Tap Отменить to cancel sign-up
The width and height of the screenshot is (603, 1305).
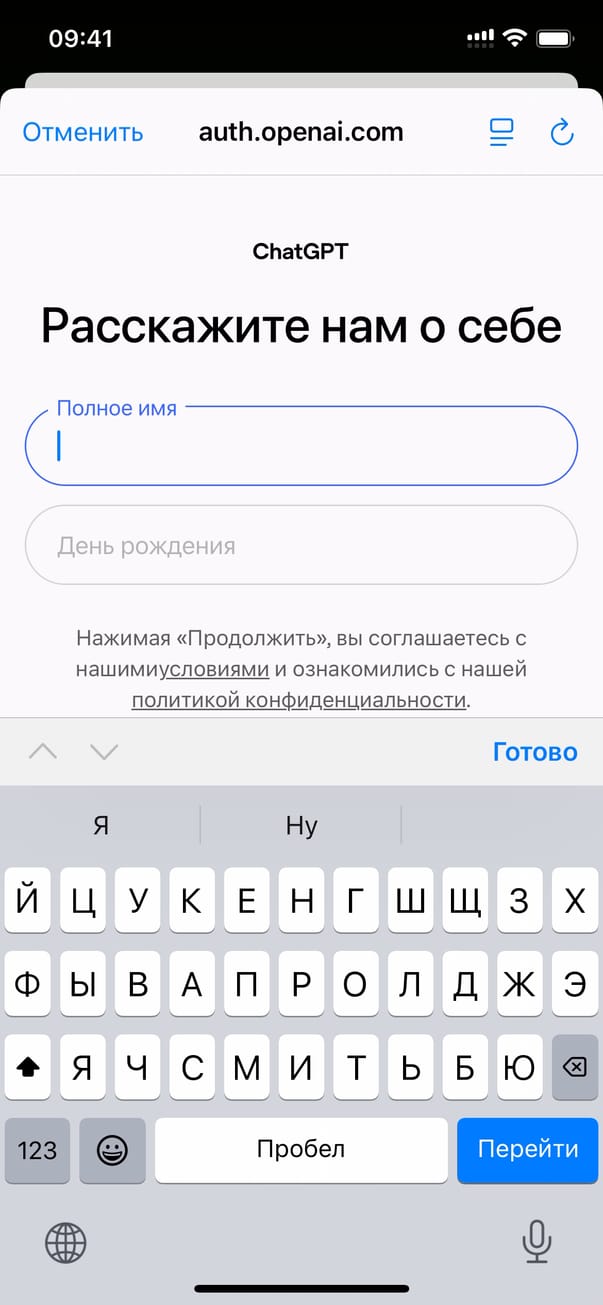pos(83,132)
